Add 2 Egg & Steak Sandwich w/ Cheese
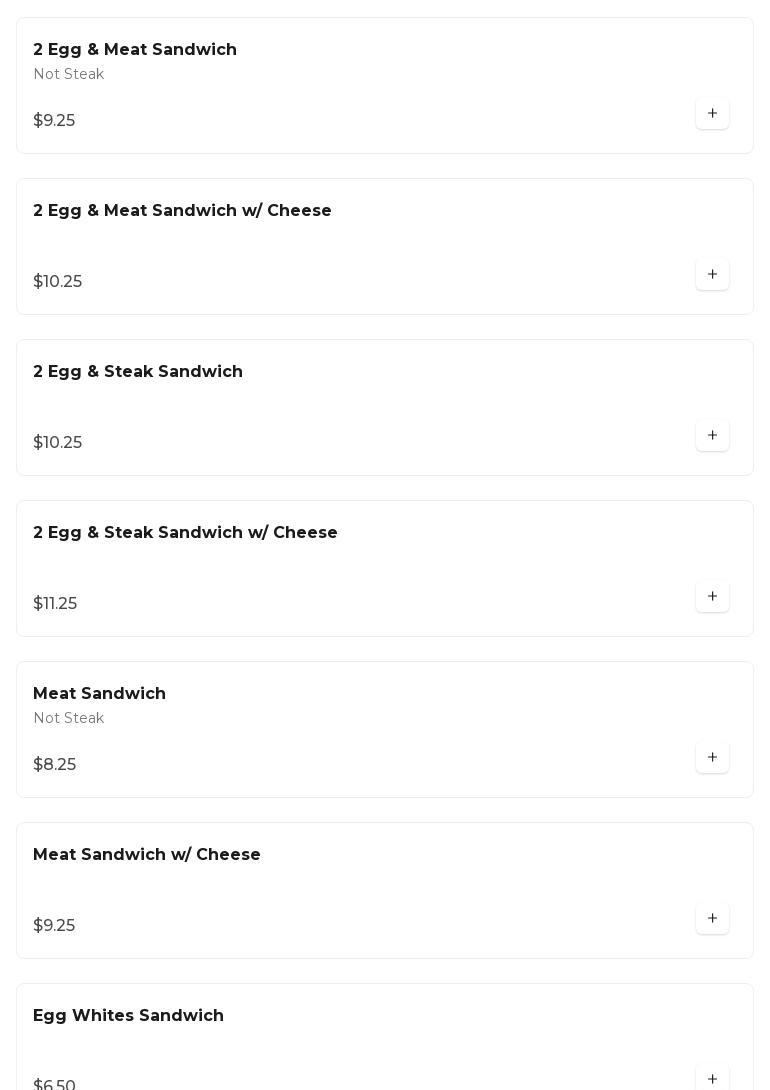 point(712,597)
